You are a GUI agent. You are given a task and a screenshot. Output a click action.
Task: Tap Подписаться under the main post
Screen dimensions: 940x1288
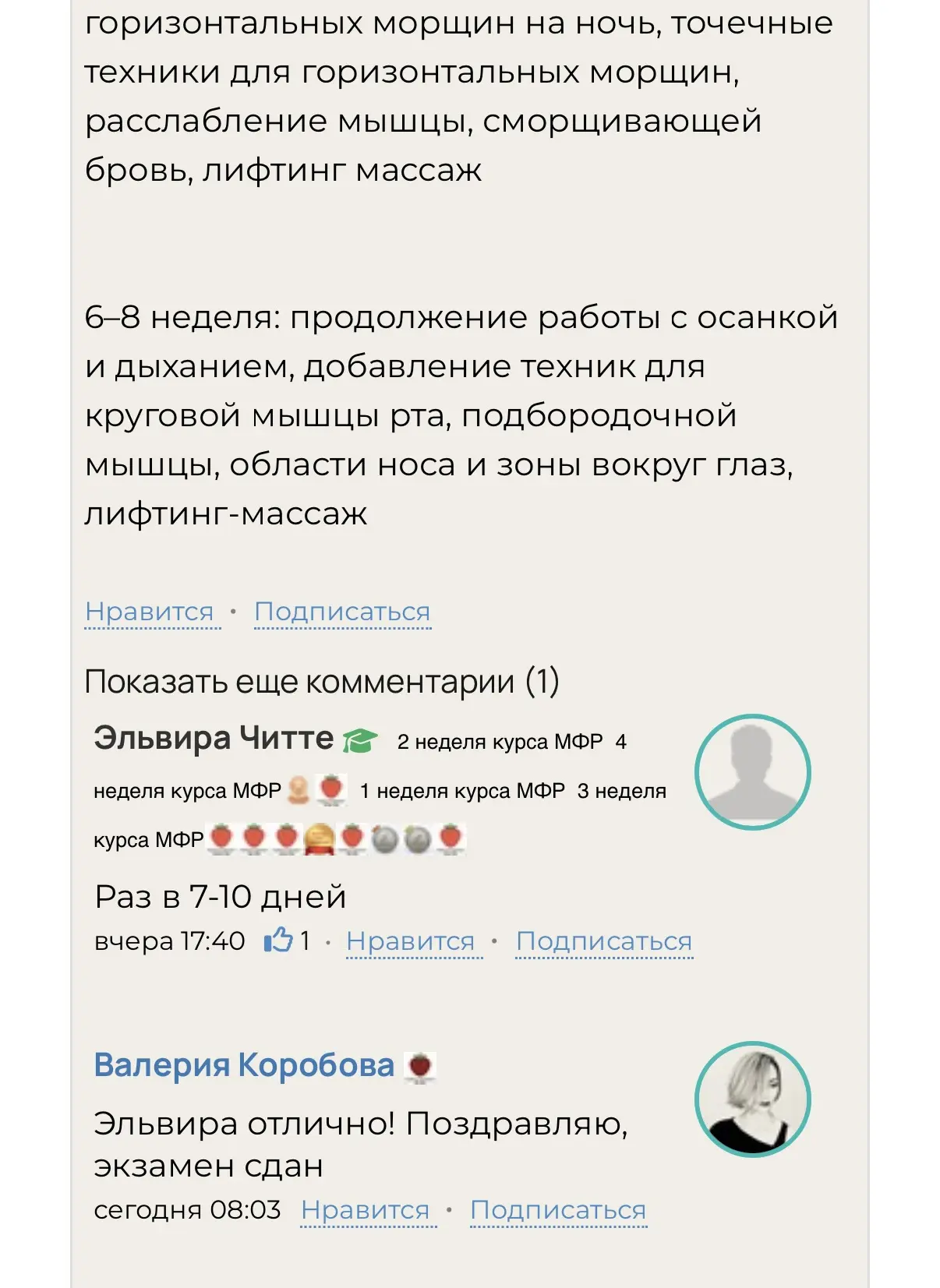click(342, 612)
